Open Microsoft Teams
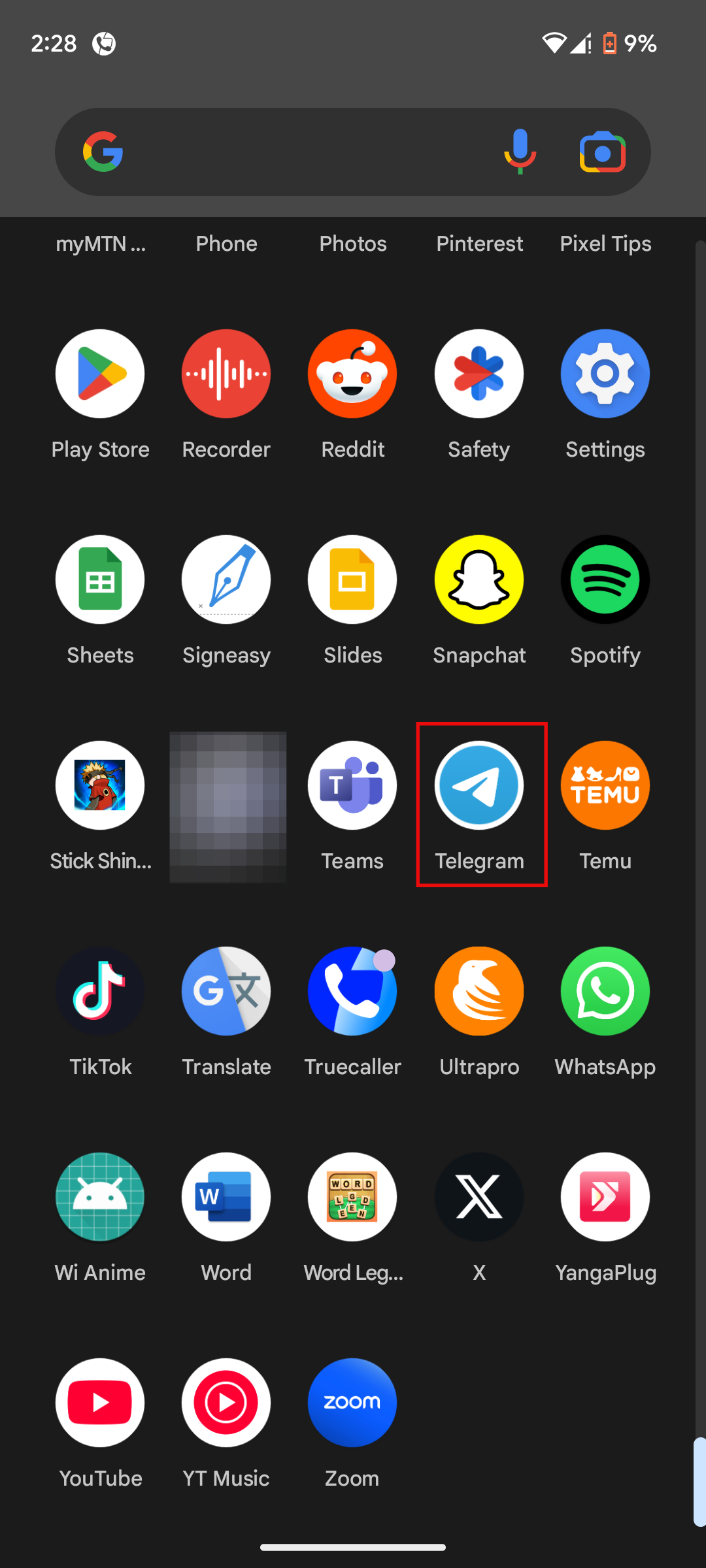706x1568 pixels. tap(352, 786)
